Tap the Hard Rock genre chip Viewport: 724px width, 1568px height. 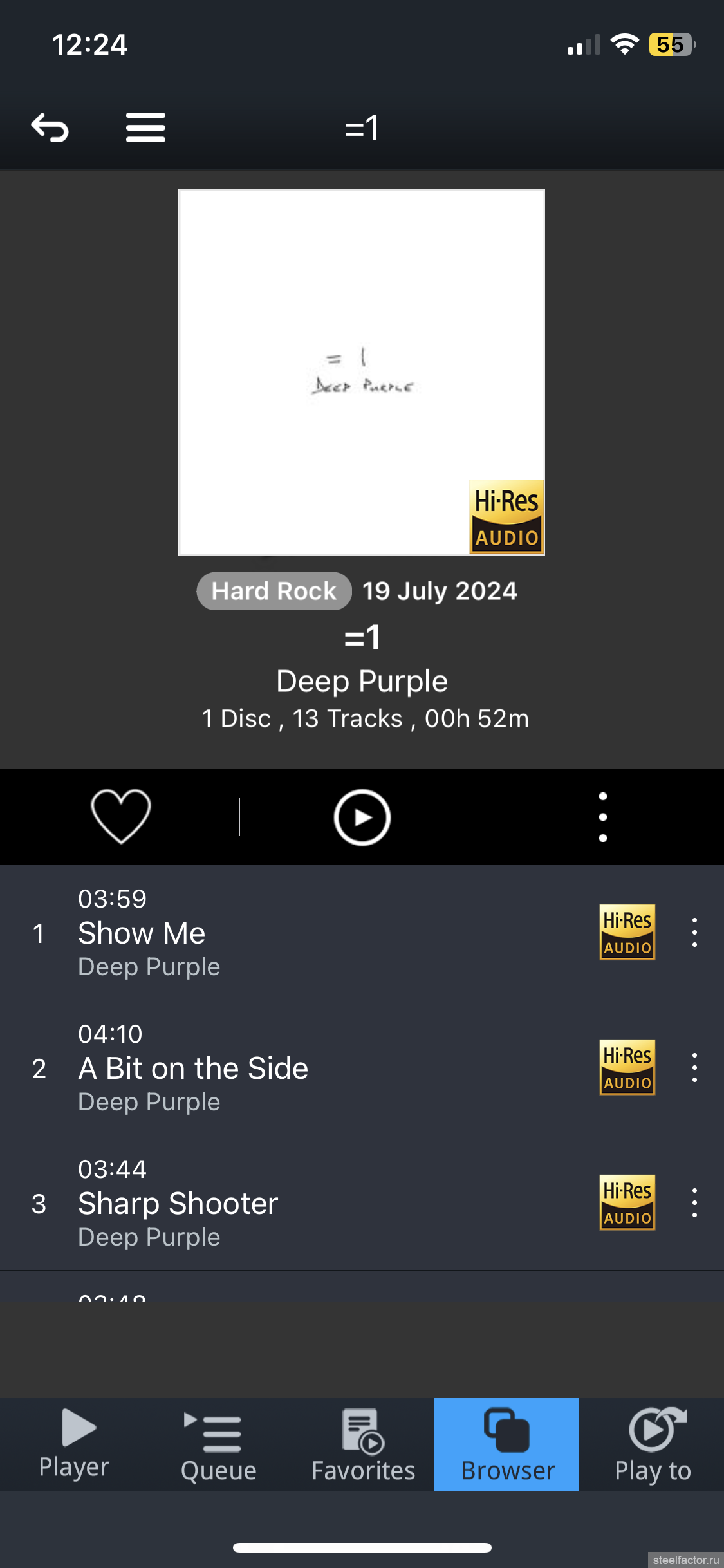274,591
